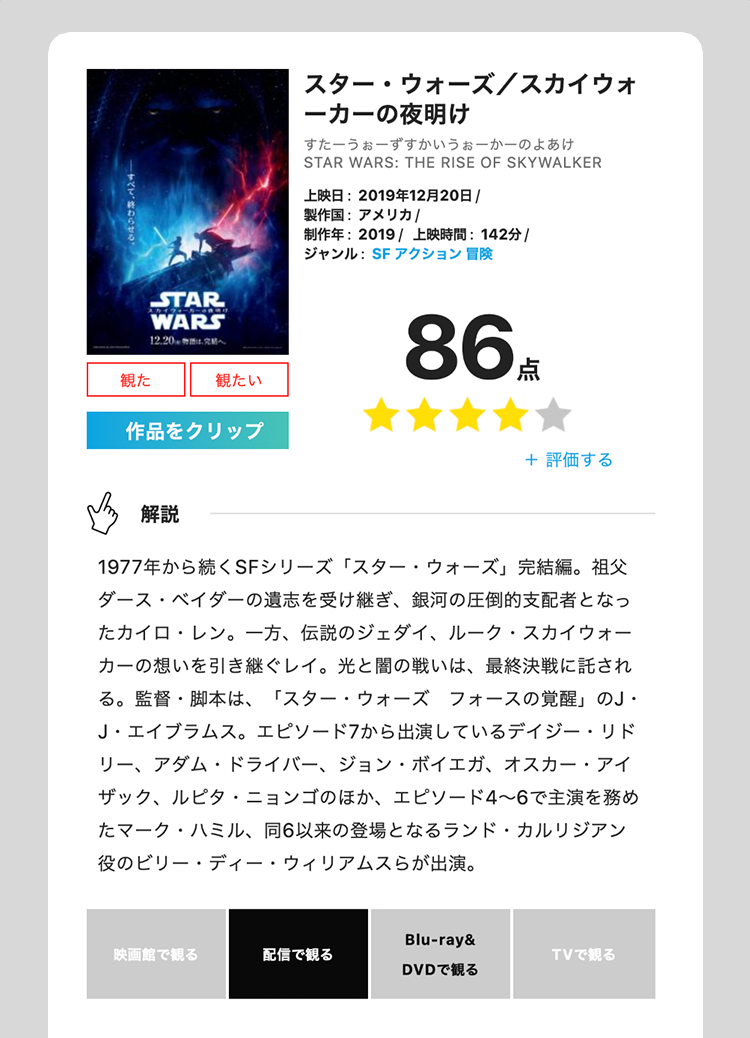Screen dimensions: 750x1038
Task: Open the 冒険 genre link
Action: point(479,254)
